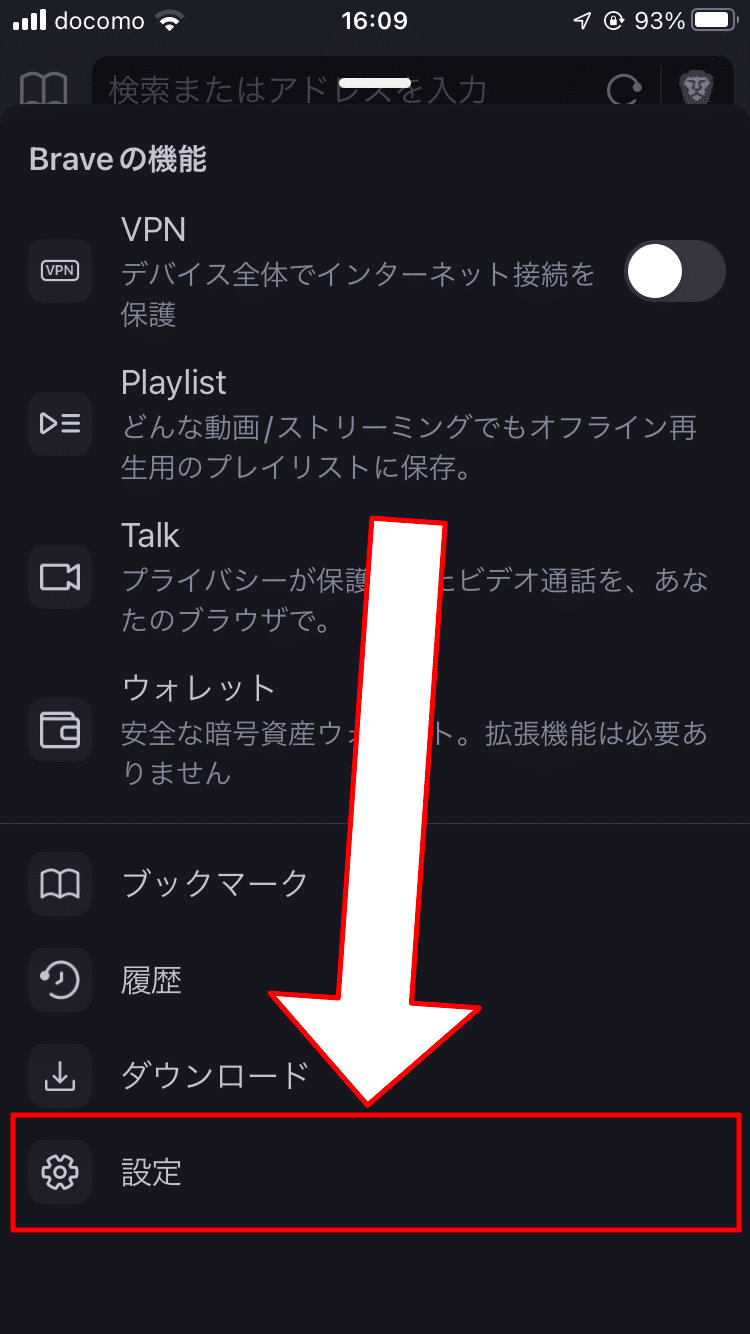Tap the settings gear icon
750x1334 pixels.
[x=60, y=1172]
